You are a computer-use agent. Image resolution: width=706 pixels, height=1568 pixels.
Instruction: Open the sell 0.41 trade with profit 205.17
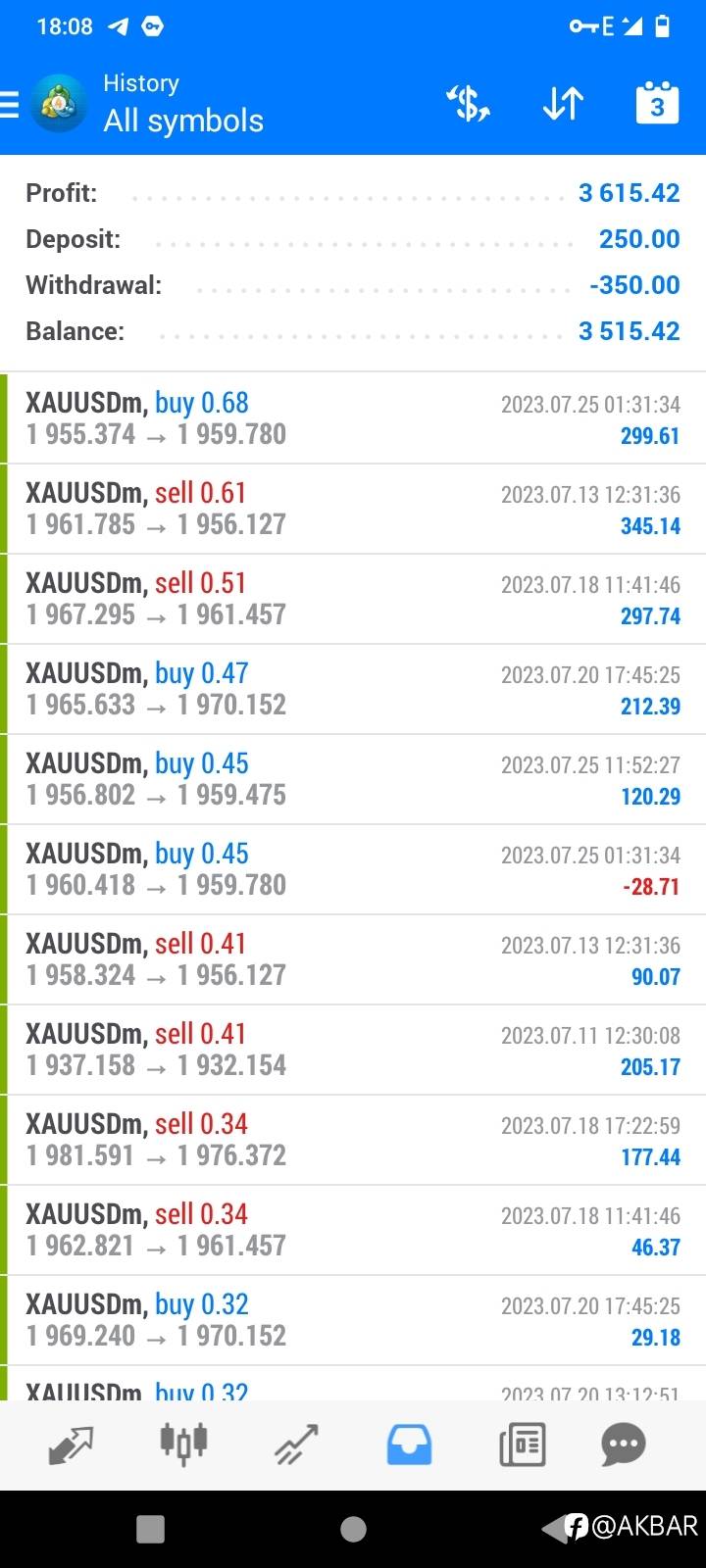(x=353, y=1050)
